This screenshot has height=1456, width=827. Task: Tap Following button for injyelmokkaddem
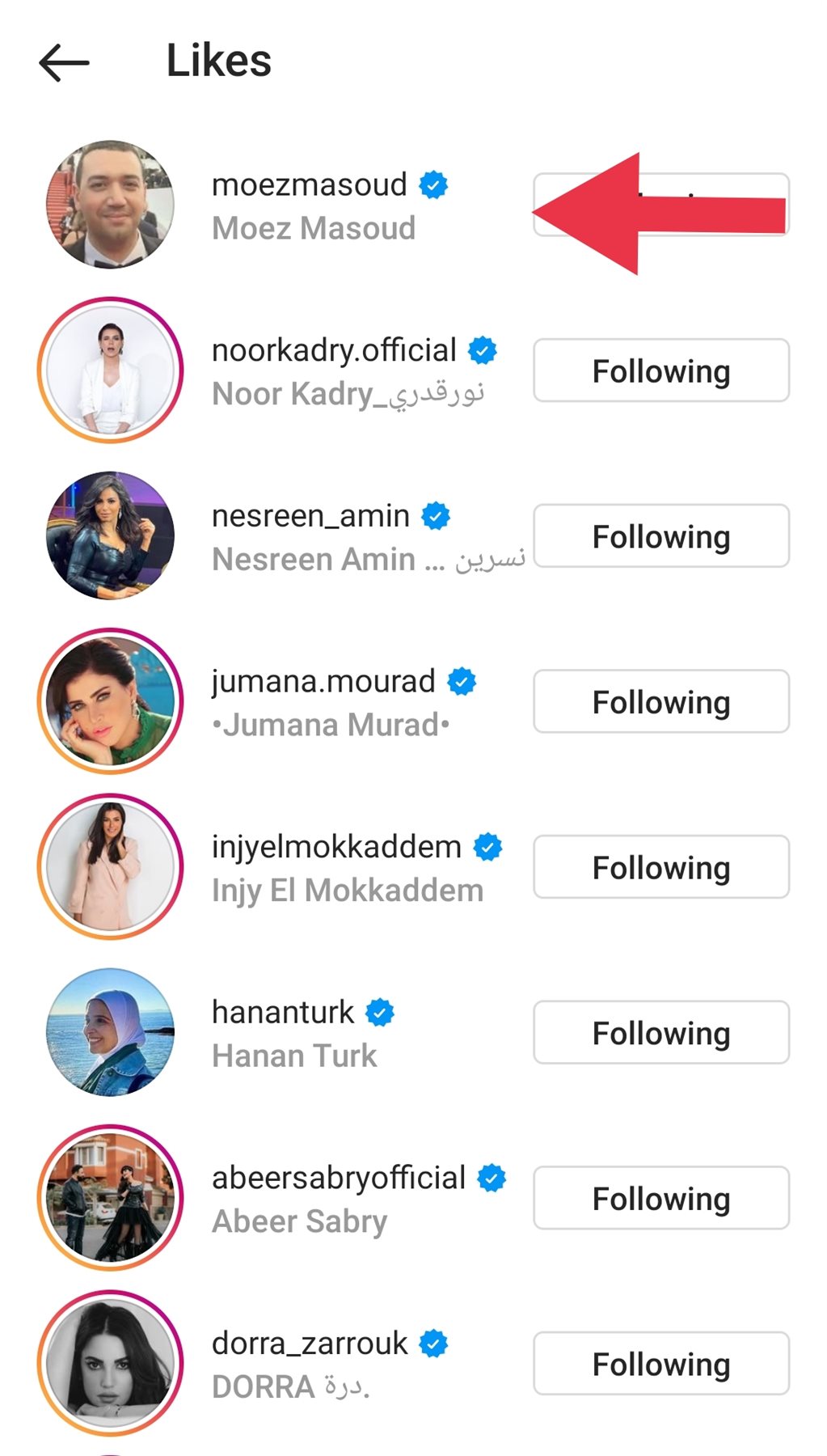[x=660, y=867]
